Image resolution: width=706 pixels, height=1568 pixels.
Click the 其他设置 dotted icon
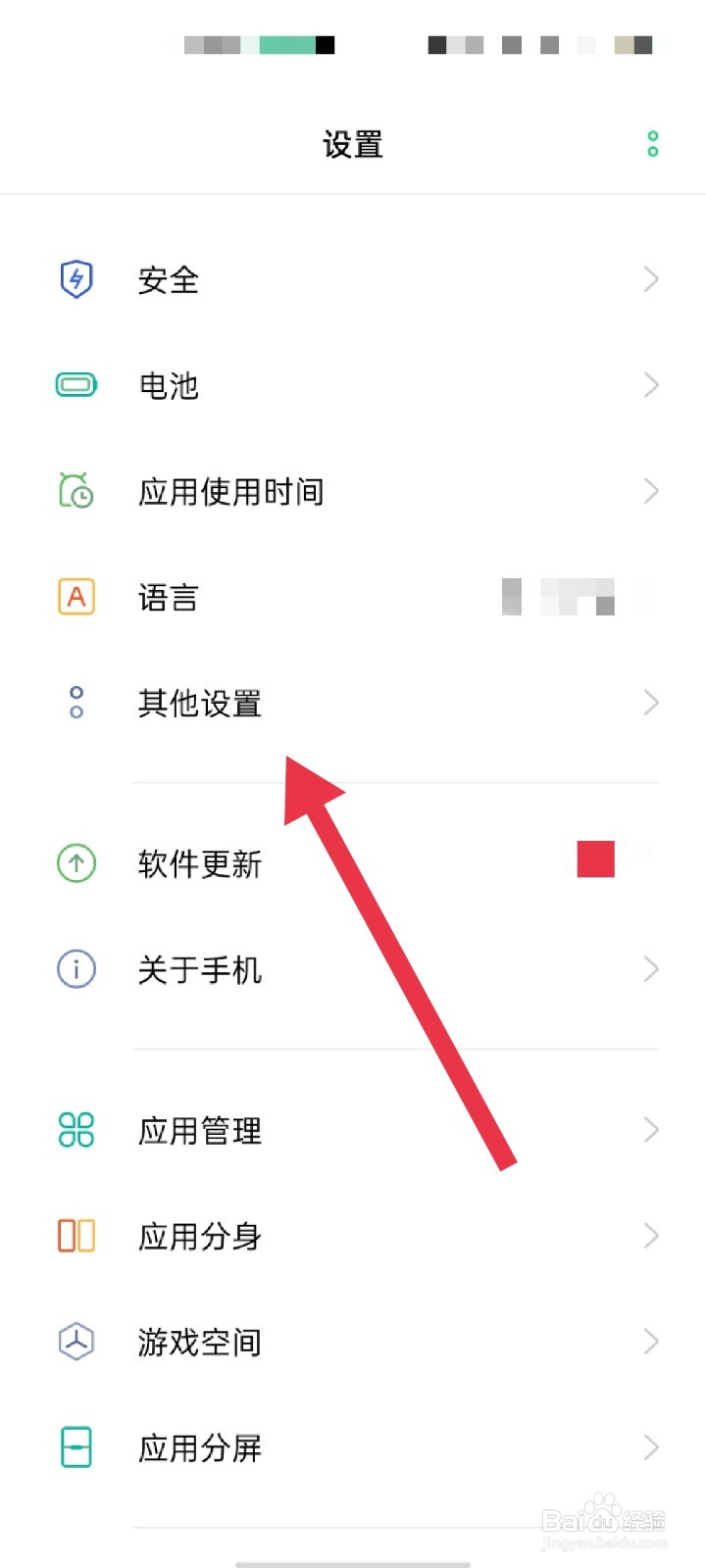(x=76, y=703)
